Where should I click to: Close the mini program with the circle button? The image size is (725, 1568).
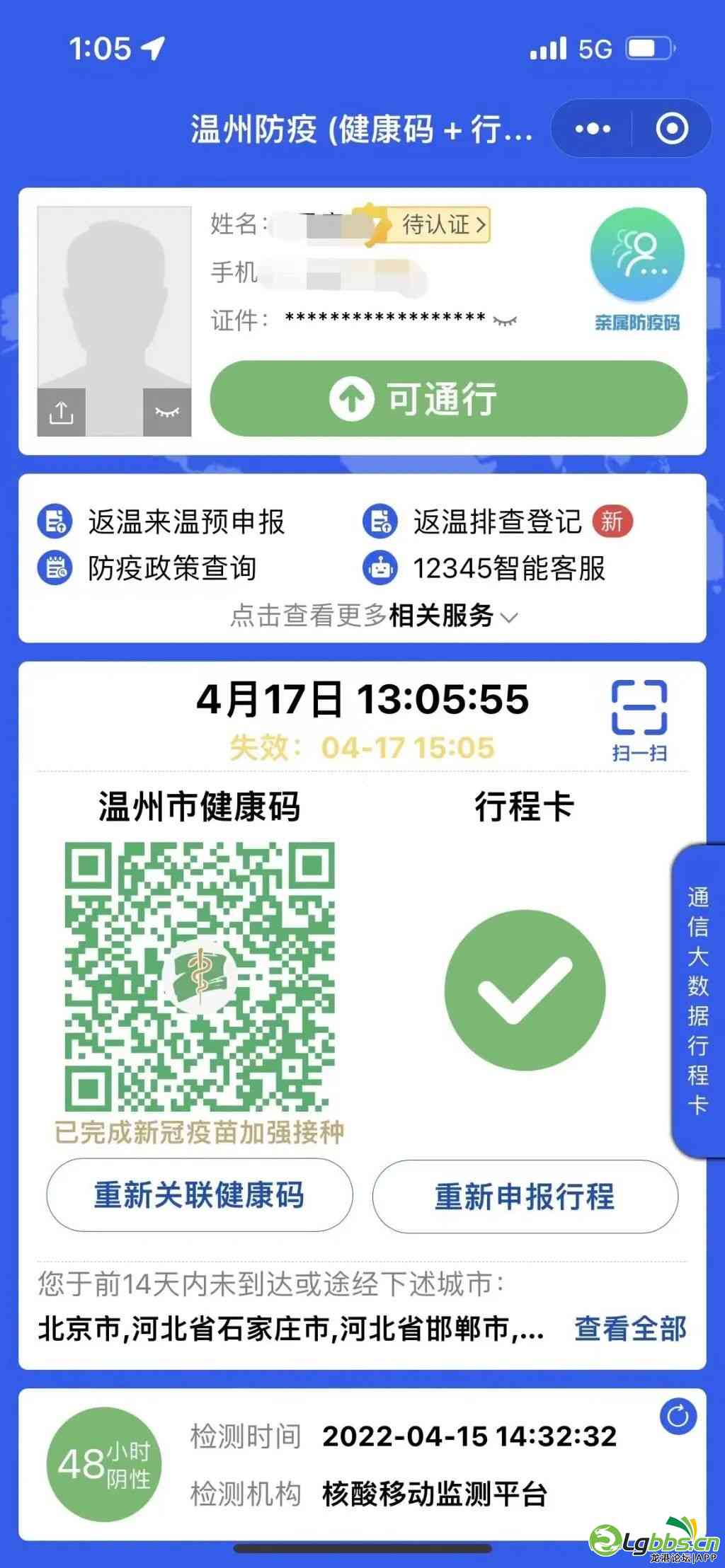pyautogui.click(x=671, y=129)
